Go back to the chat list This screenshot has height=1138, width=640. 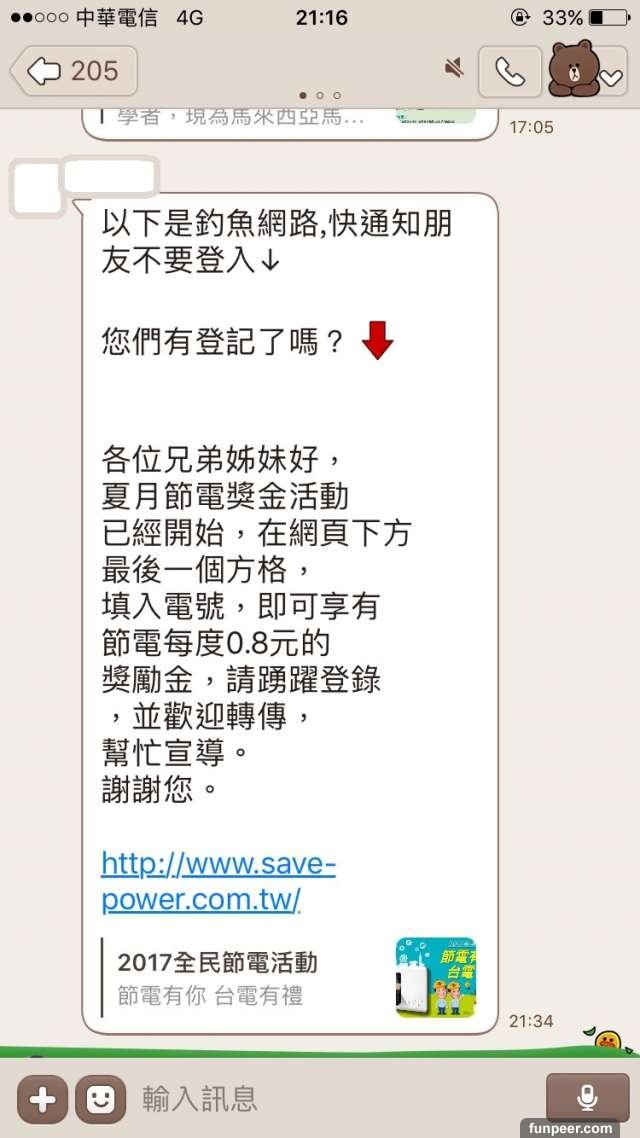click(x=72, y=71)
